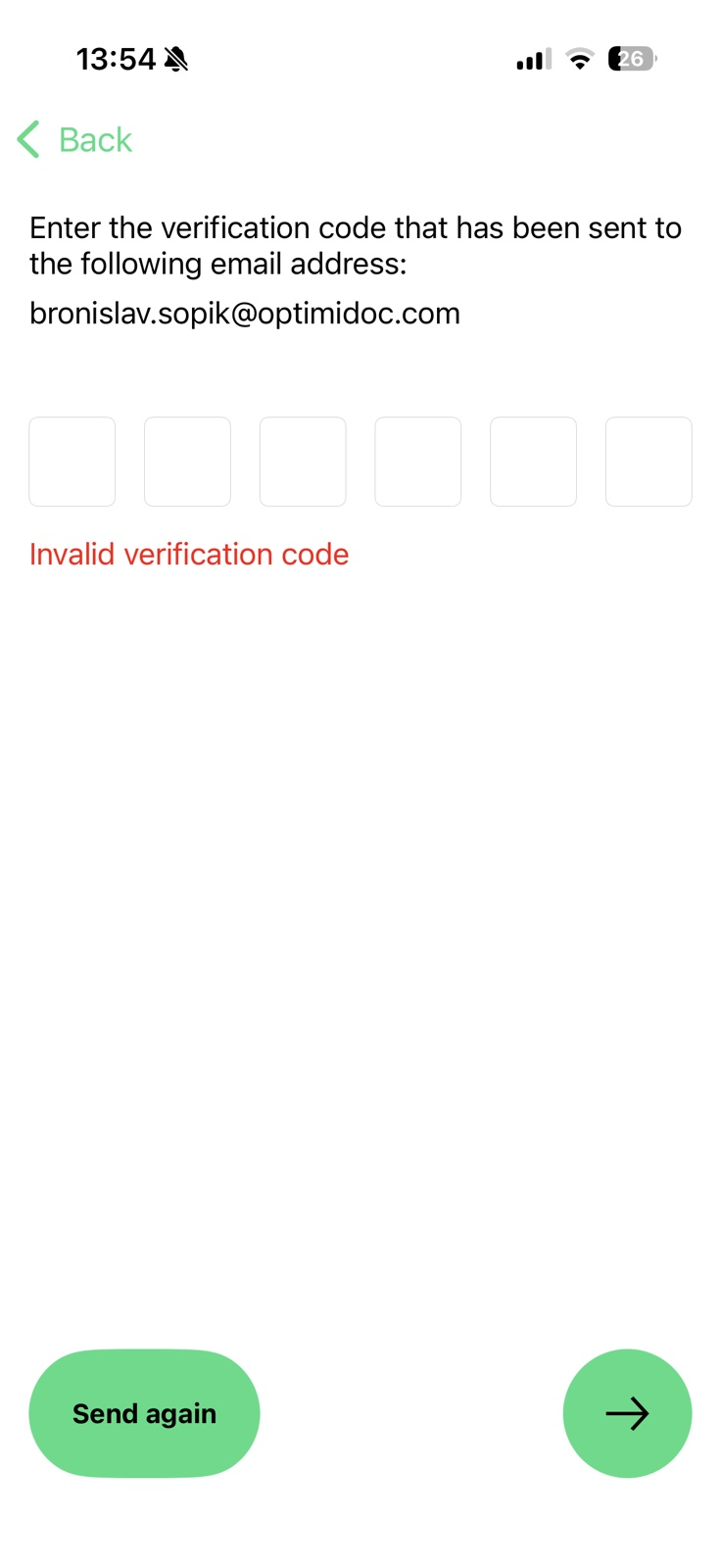Select the second verification code box

point(187,462)
